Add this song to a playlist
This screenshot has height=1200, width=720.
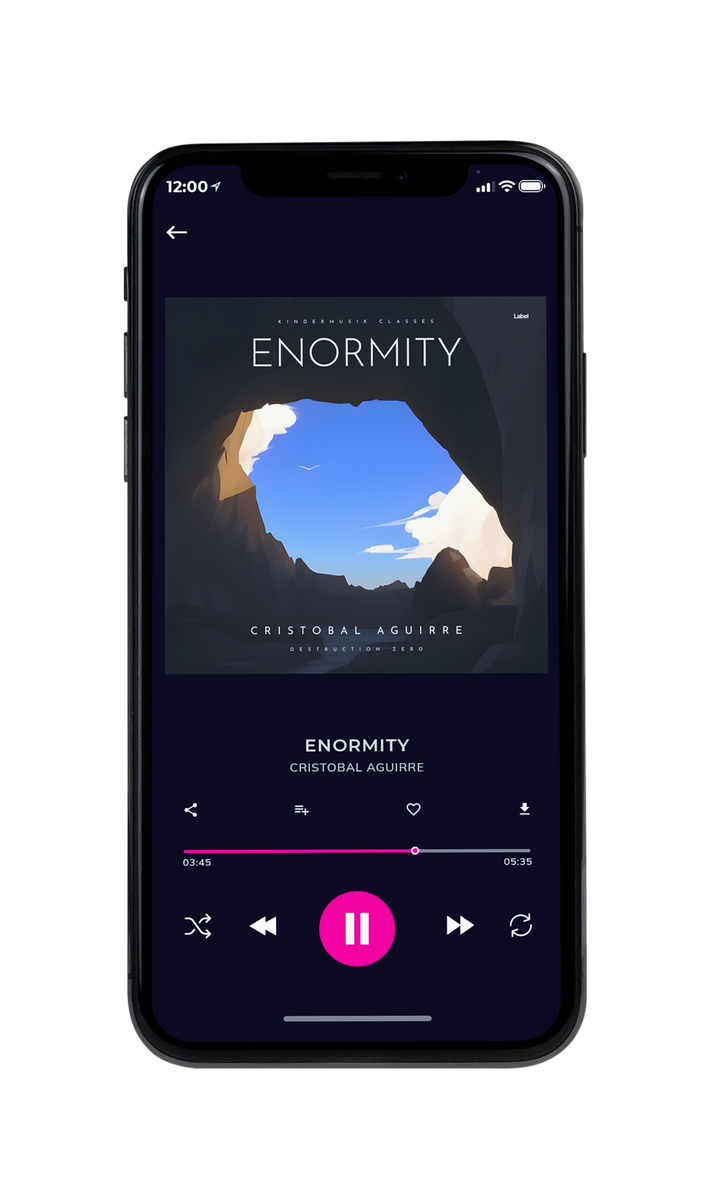(x=301, y=810)
